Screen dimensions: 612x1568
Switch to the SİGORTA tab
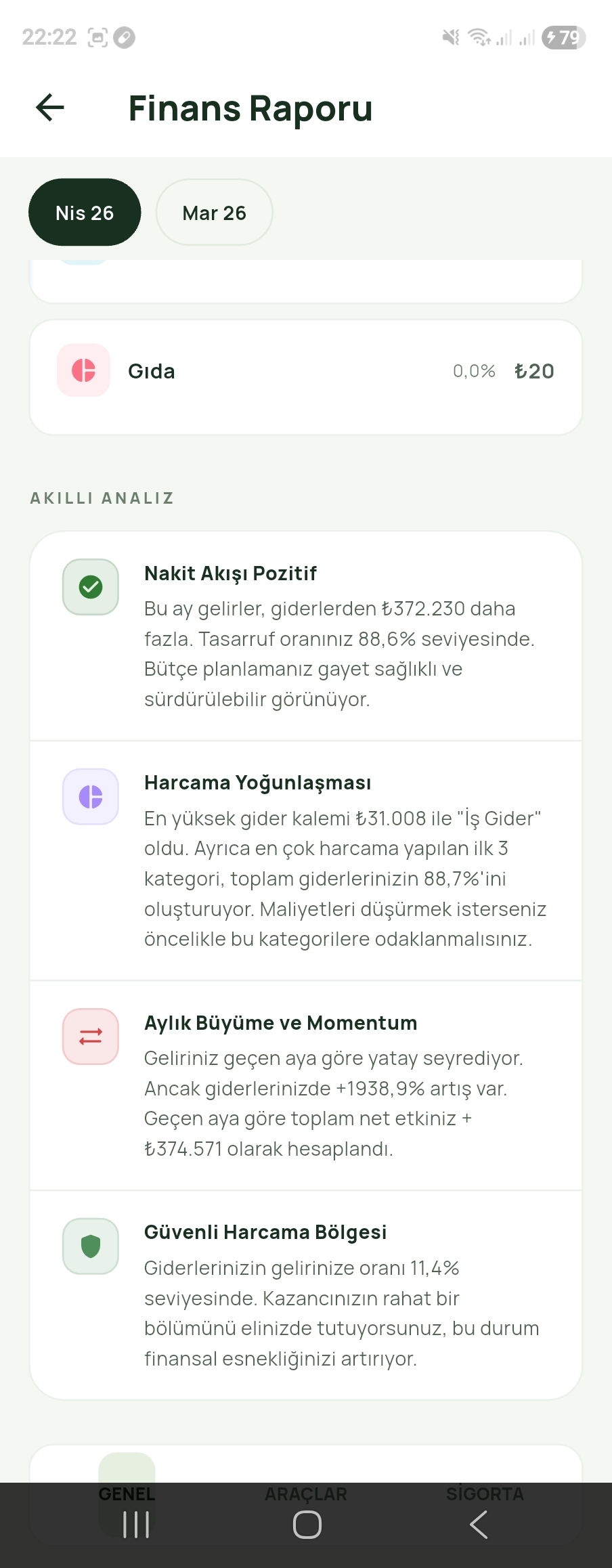click(x=485, y=1494)
